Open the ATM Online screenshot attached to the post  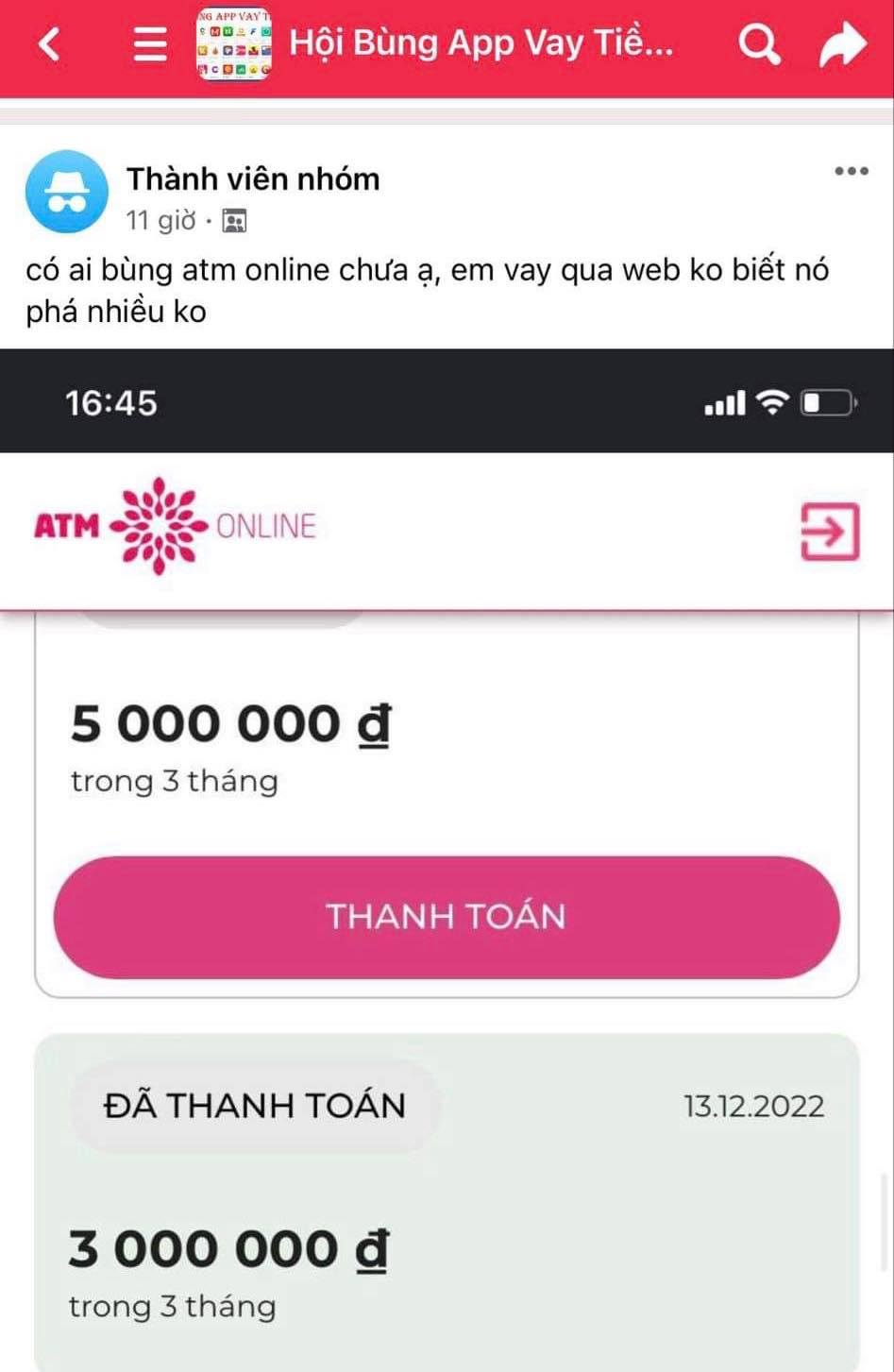click(447, 850)
